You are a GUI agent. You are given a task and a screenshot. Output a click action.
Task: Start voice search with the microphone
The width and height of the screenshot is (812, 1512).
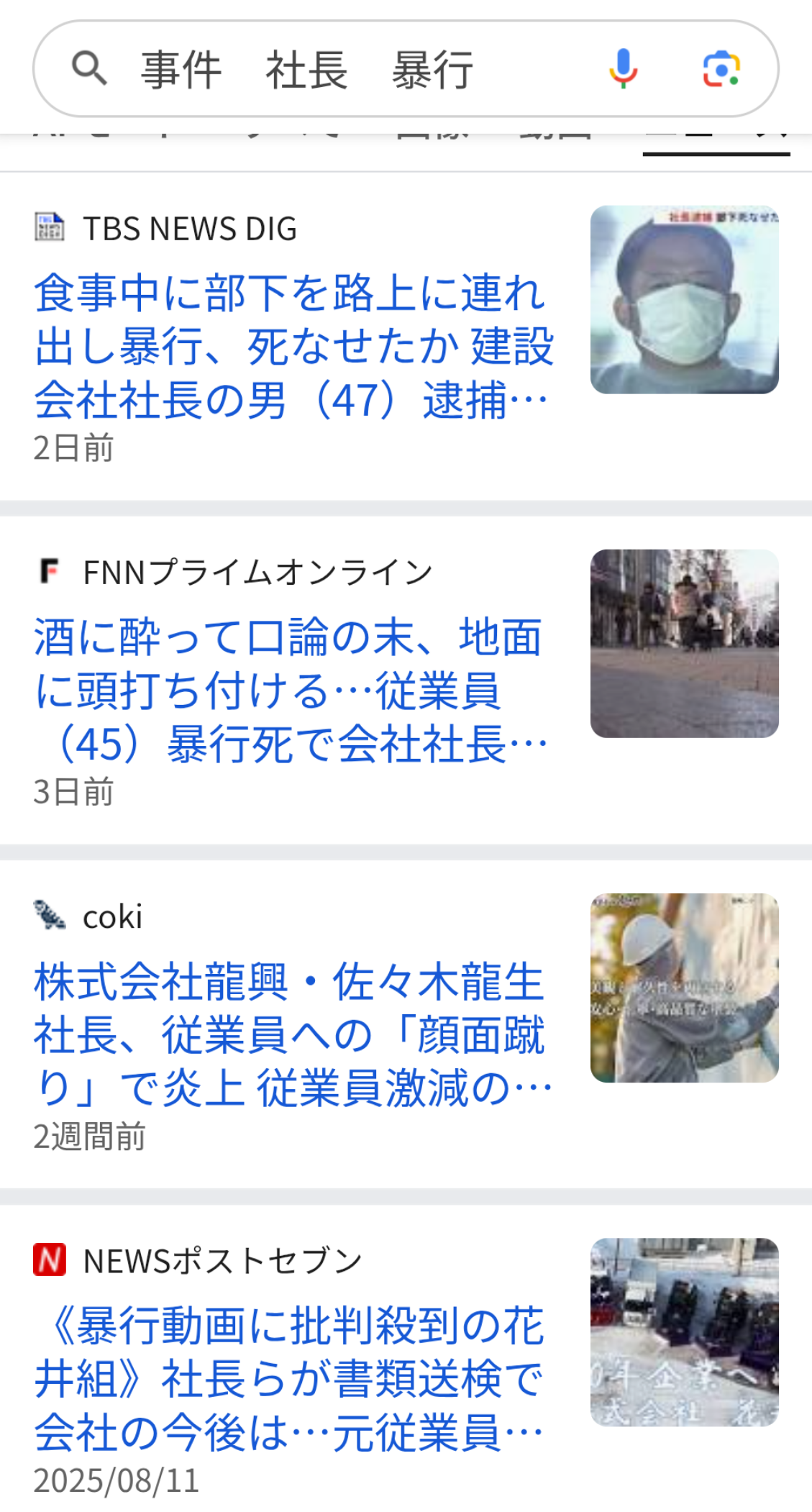coord(623,69)
